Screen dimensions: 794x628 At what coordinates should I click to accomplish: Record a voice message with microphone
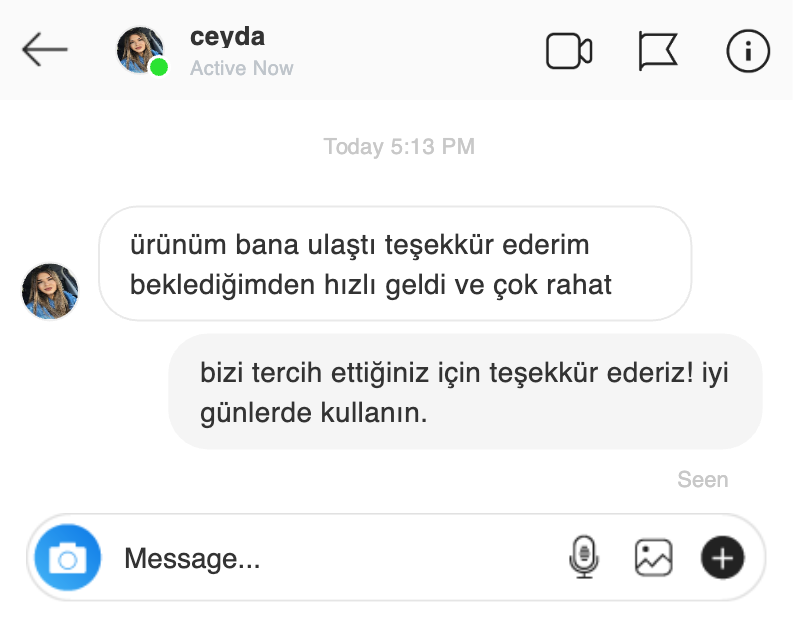pos(583,557)
